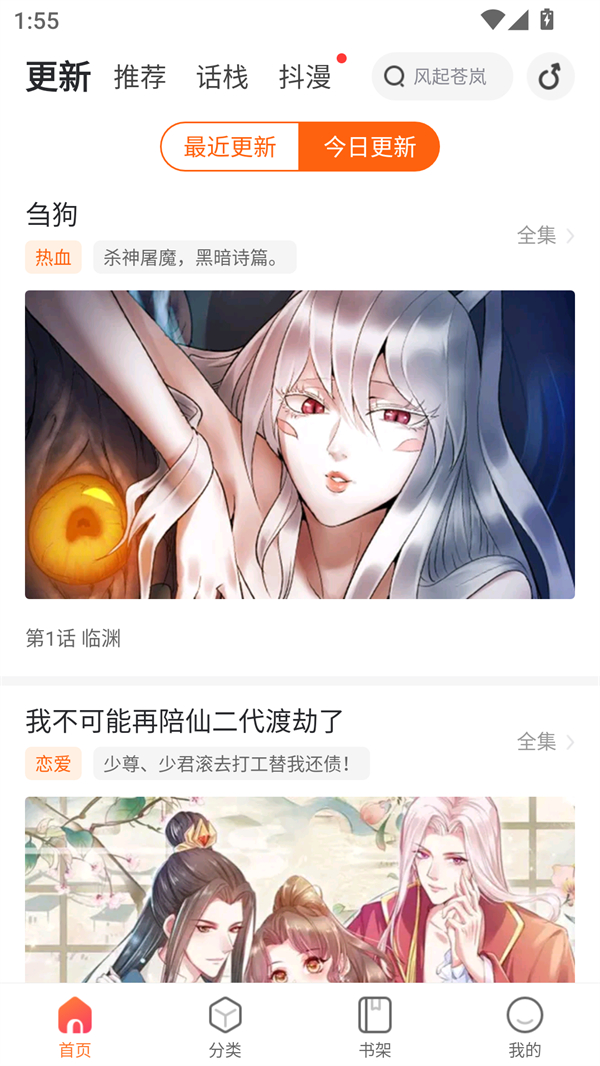Open 书架 in bottom navigation
The height and width of the screenshot is (1066, 600).
(375, 1026)
